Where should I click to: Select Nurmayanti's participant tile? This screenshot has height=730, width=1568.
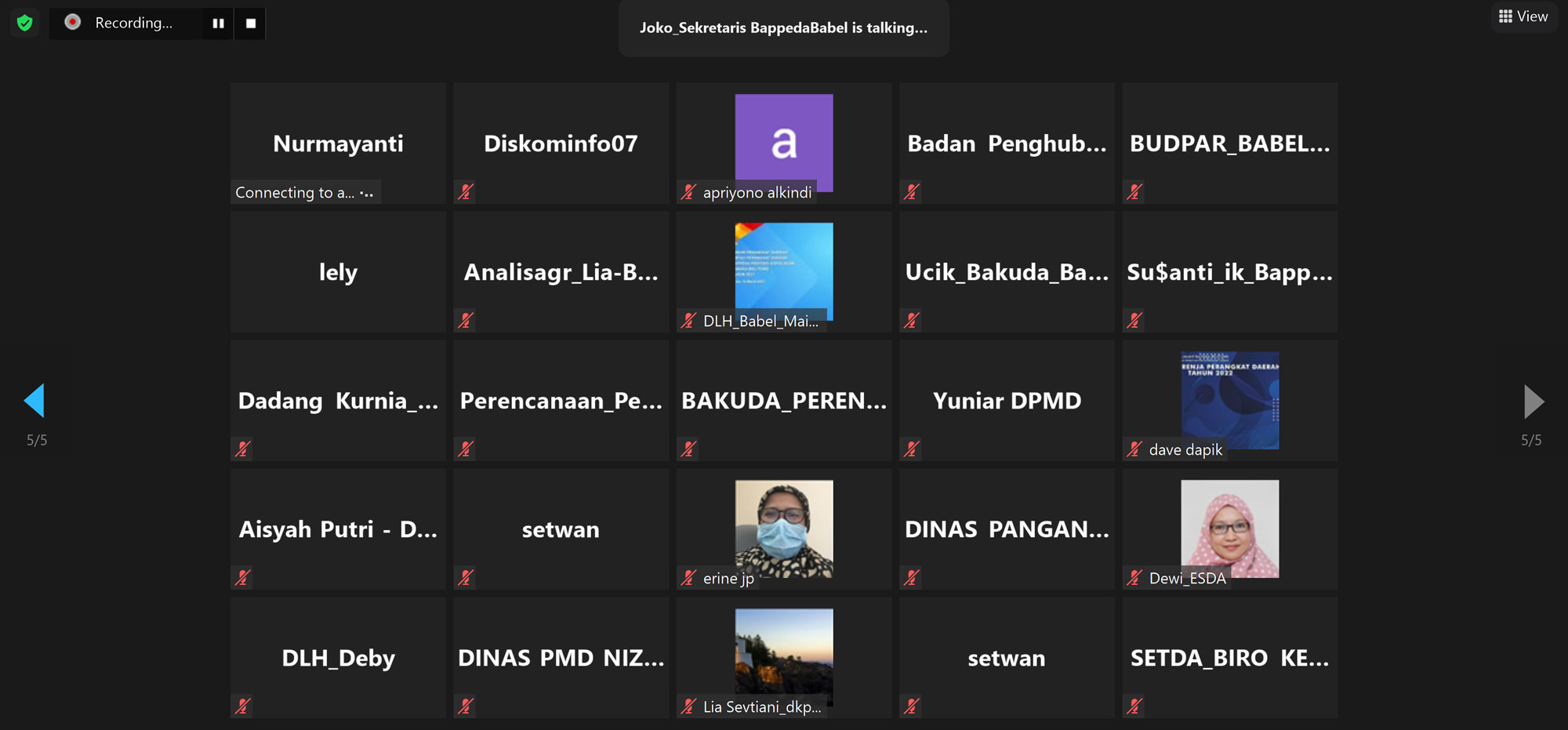coord(338,143)
